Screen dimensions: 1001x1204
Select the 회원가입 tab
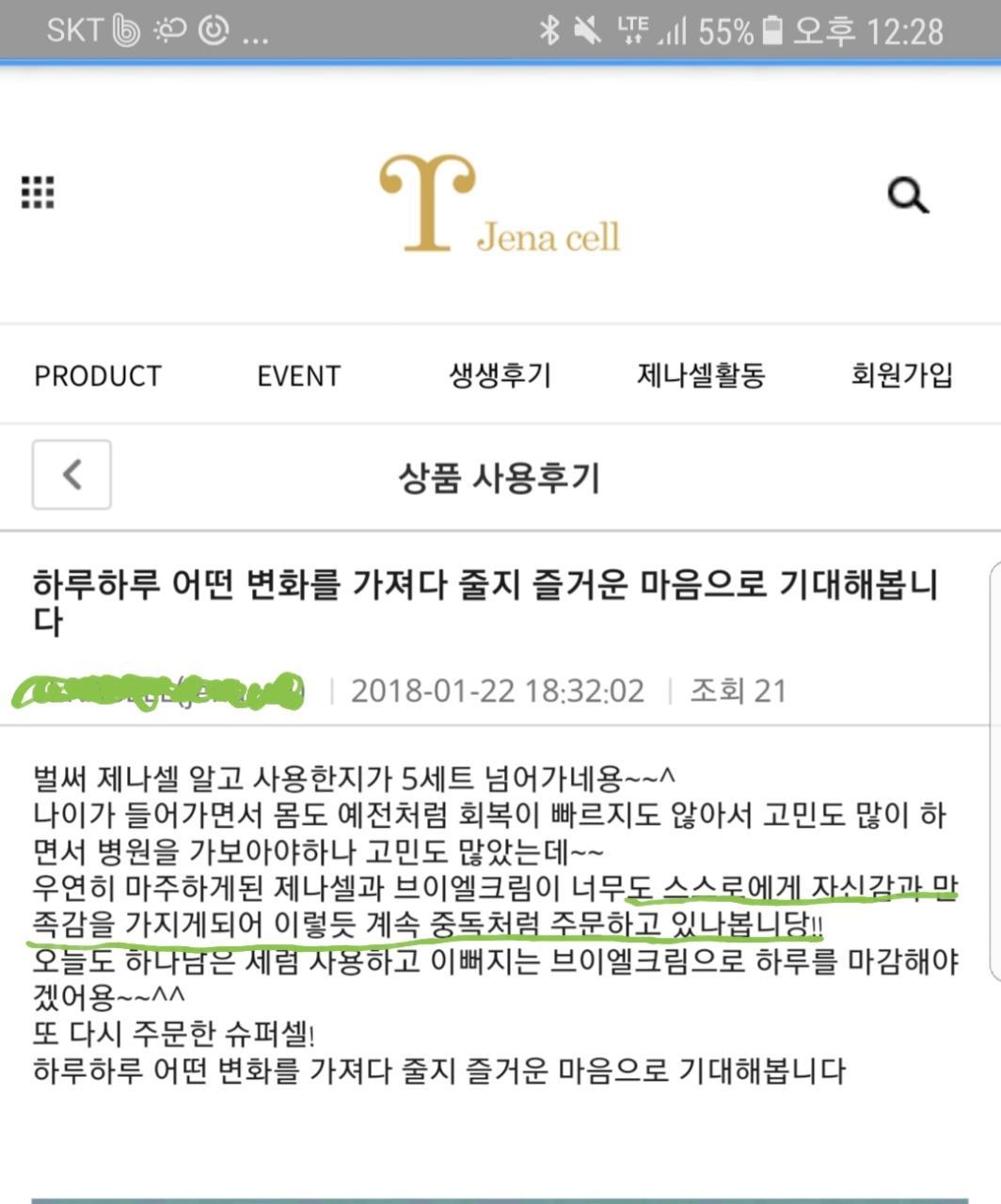(x=901, y=375)
